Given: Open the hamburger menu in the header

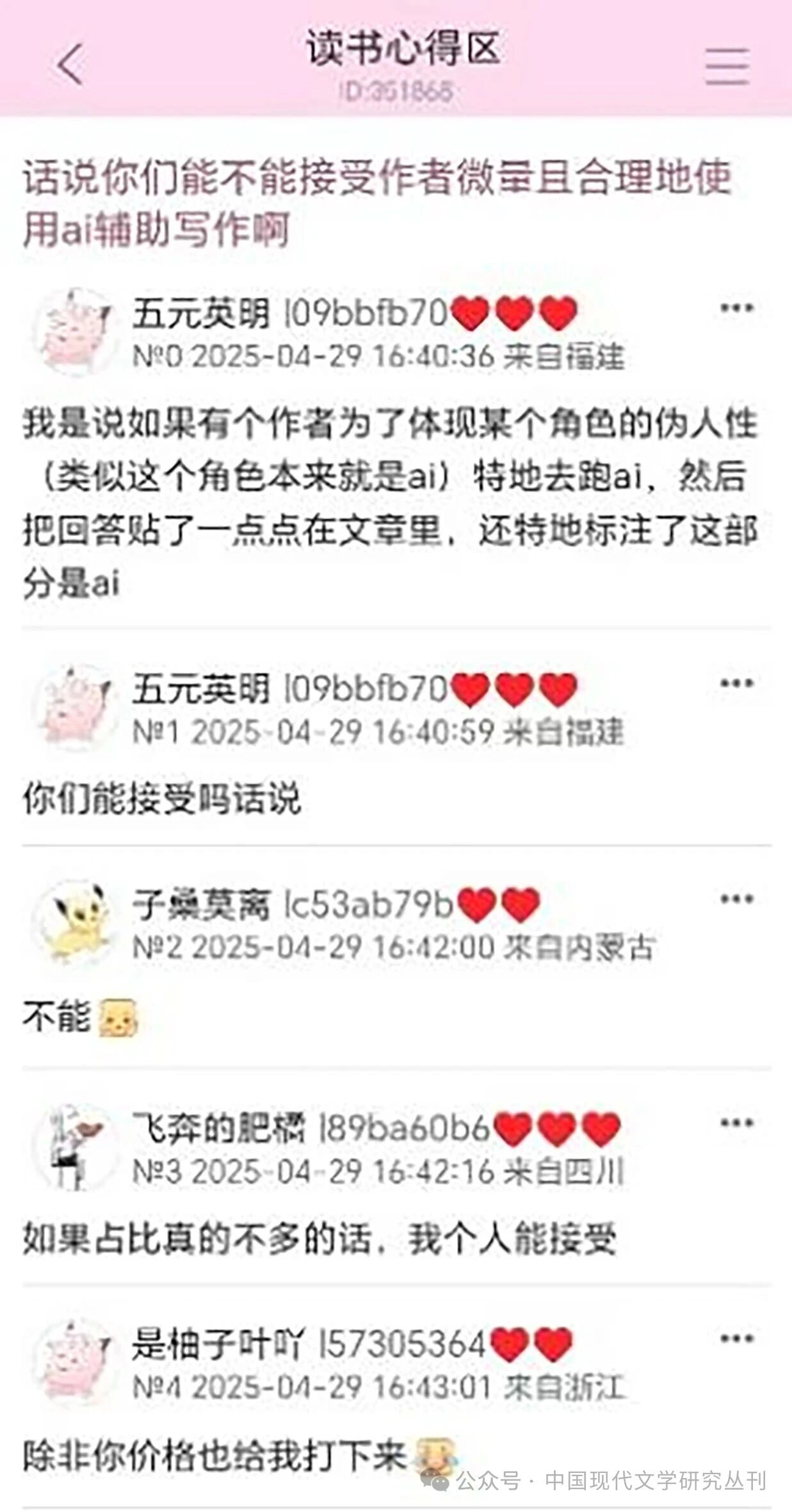Looking at the screenshot, I should tap(727, 66).
